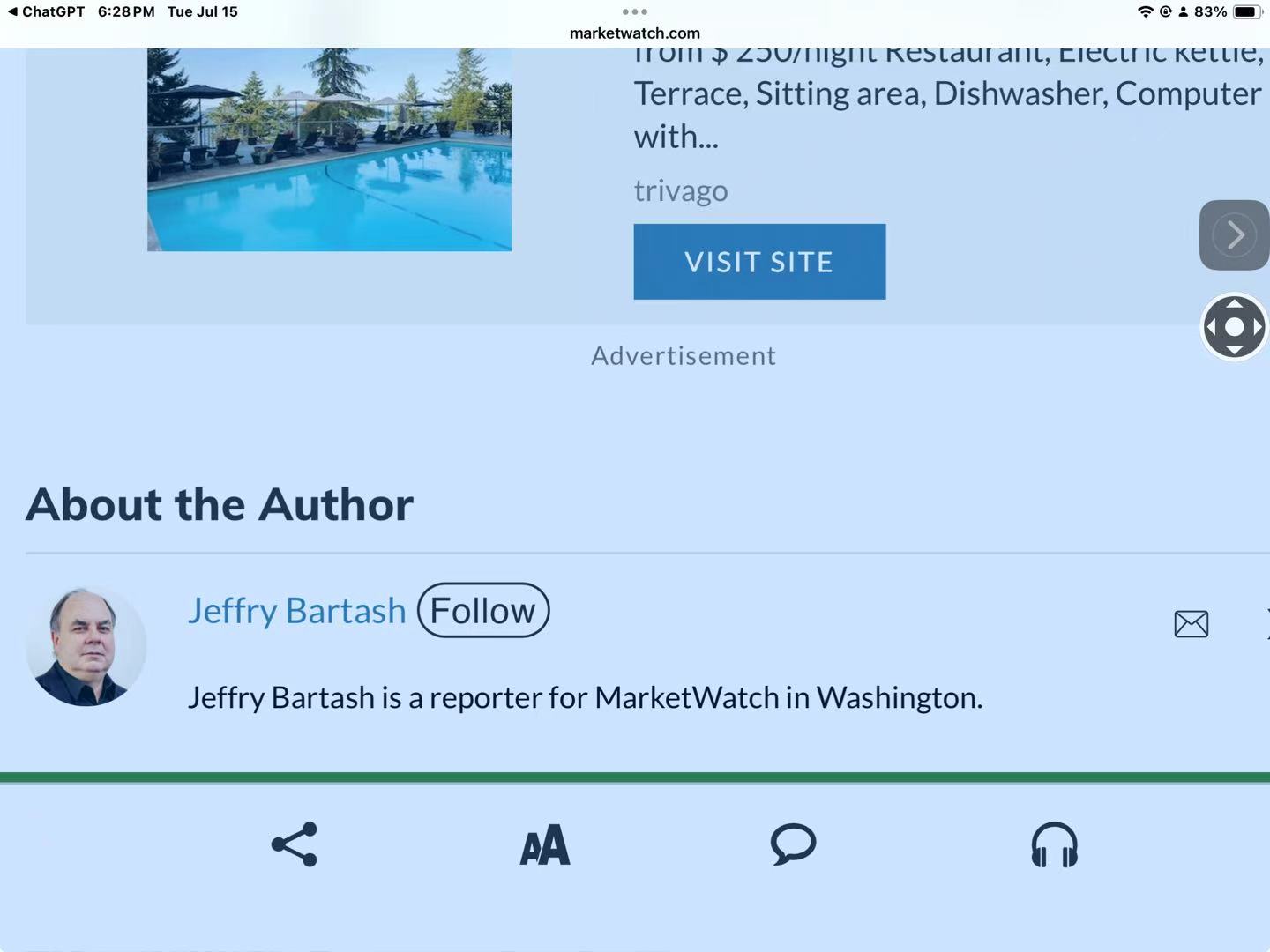Open the three-dot multitasking menu
1270x952 pixels.
click(x=634, y=11)
